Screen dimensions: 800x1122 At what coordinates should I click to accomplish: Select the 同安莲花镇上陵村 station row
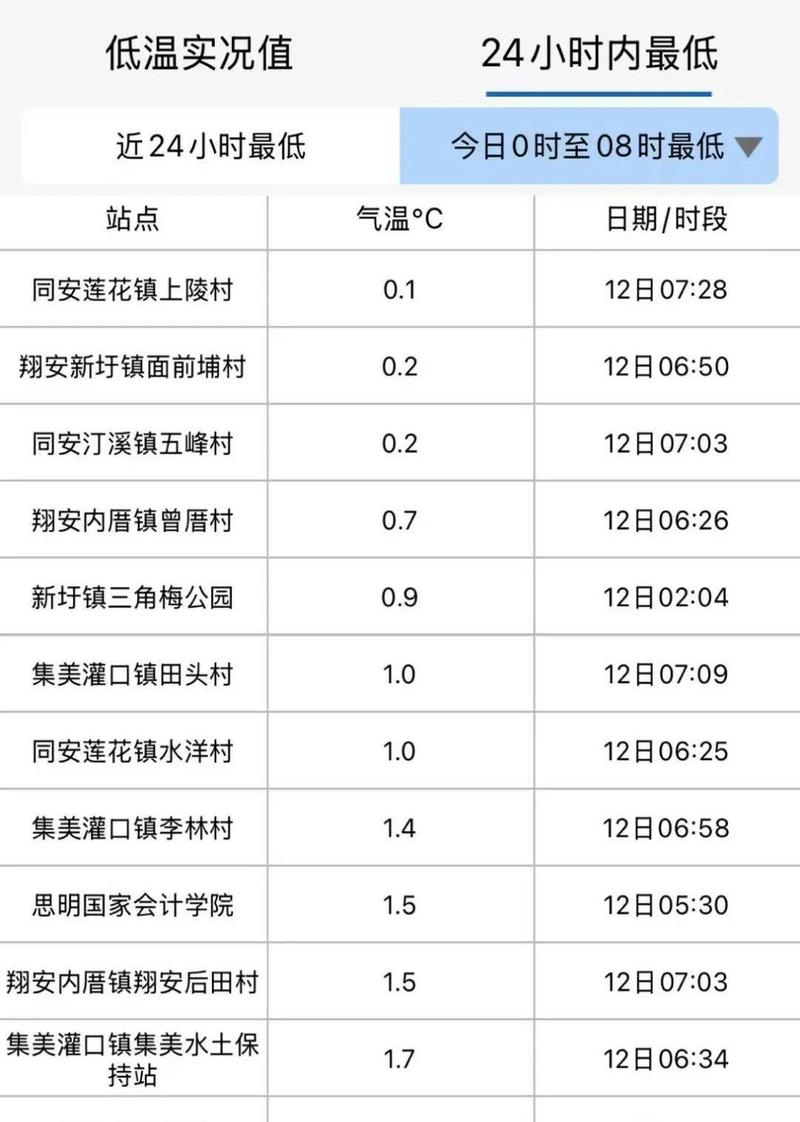click(x=131, y=289)
